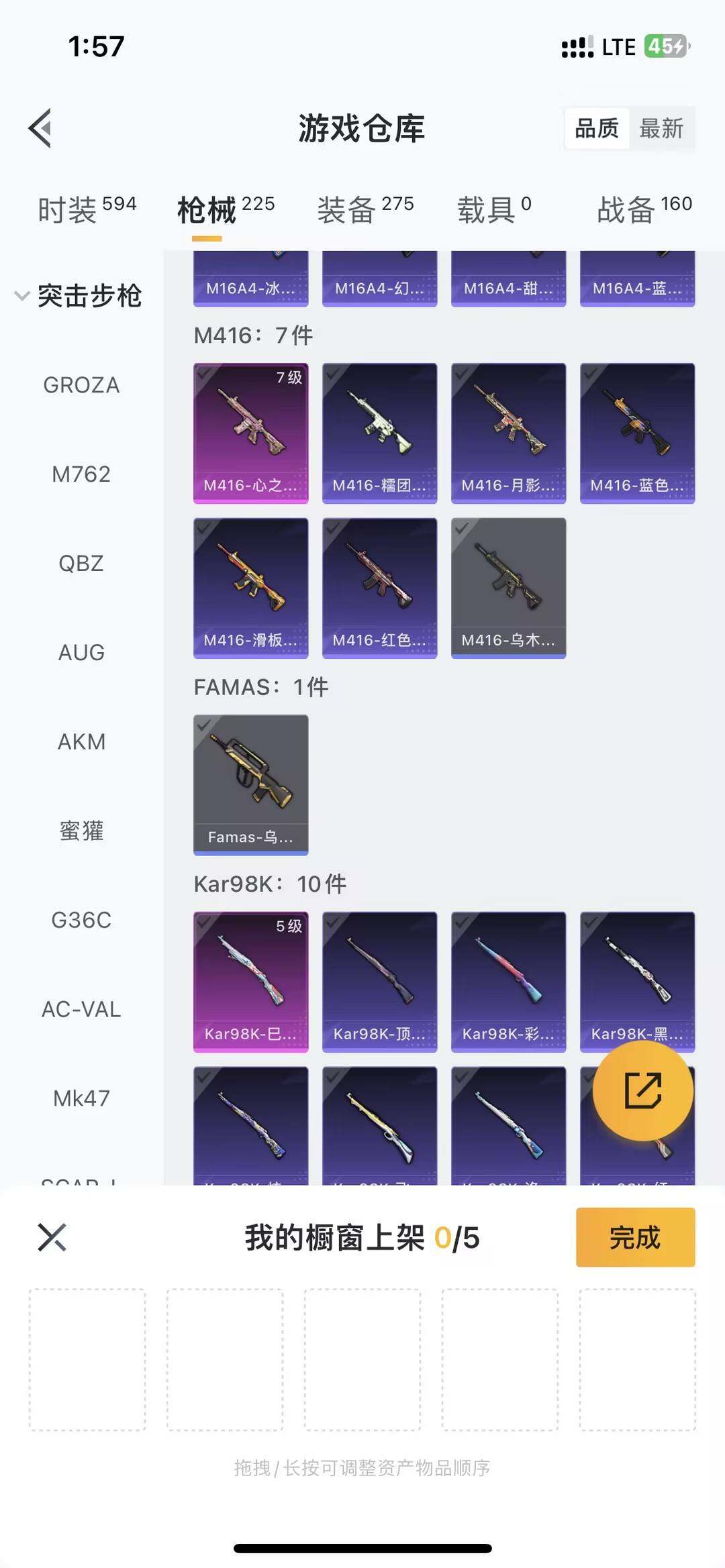
Task: Sort items by 品质
Action: point(597,127)
